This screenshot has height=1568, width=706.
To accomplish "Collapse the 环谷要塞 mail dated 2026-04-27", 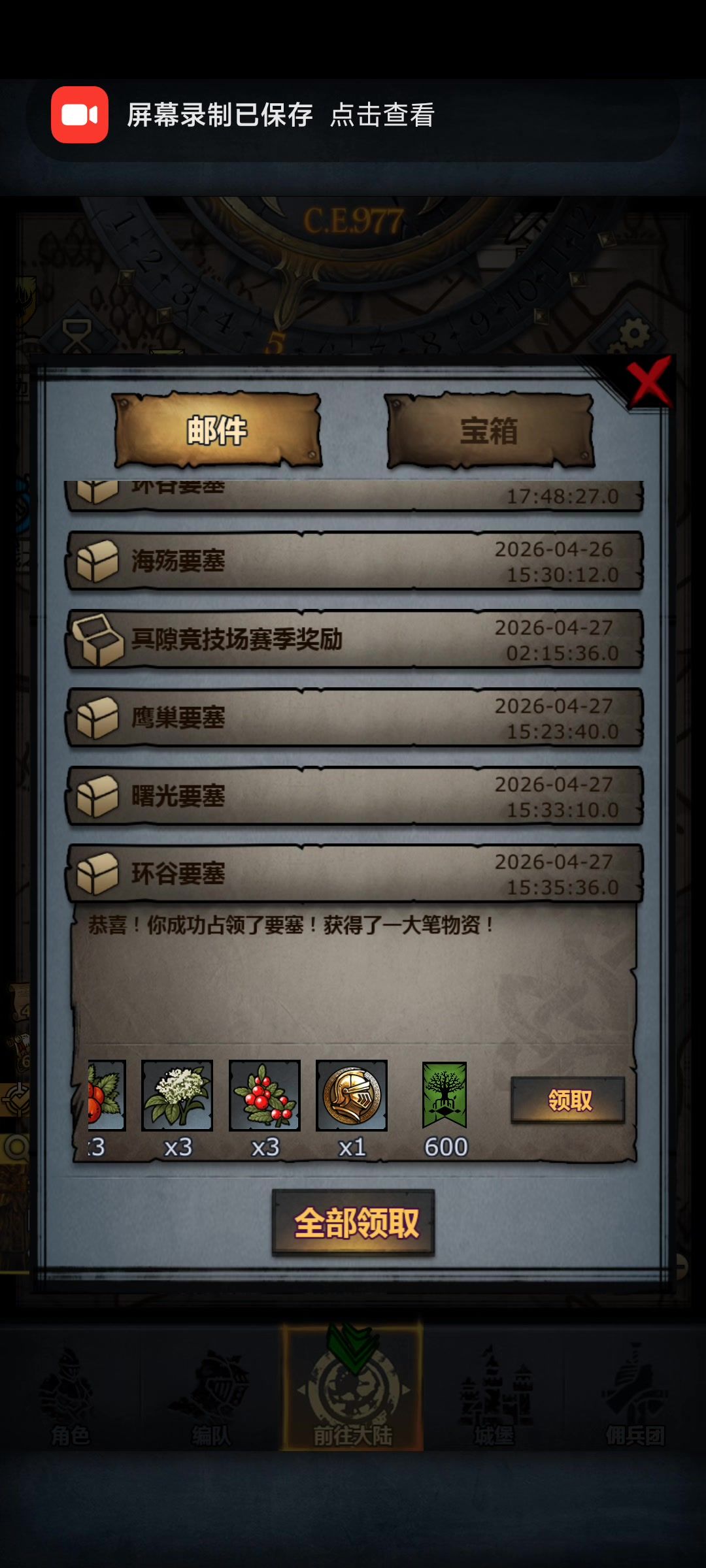I will pyautogui.click(x=353, y=874).
